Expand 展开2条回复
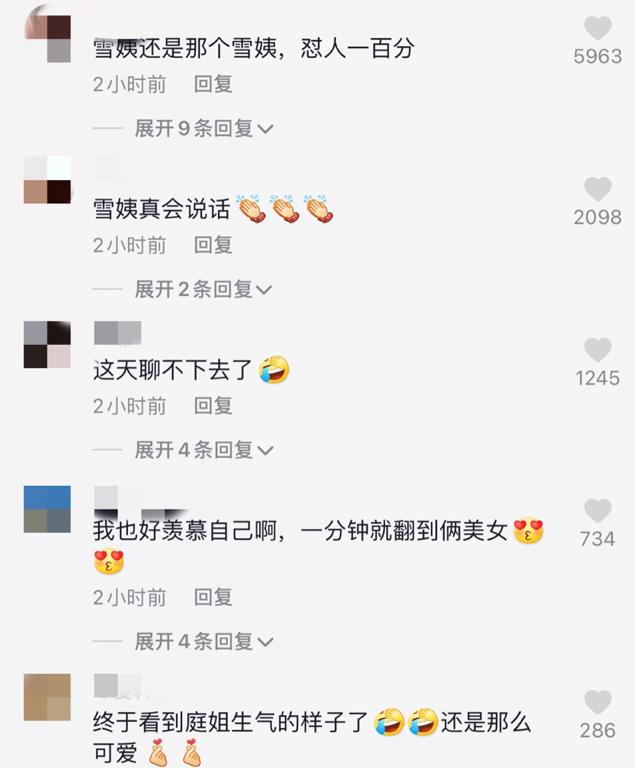This screenshot has width=635, height=768. point(203,289)
